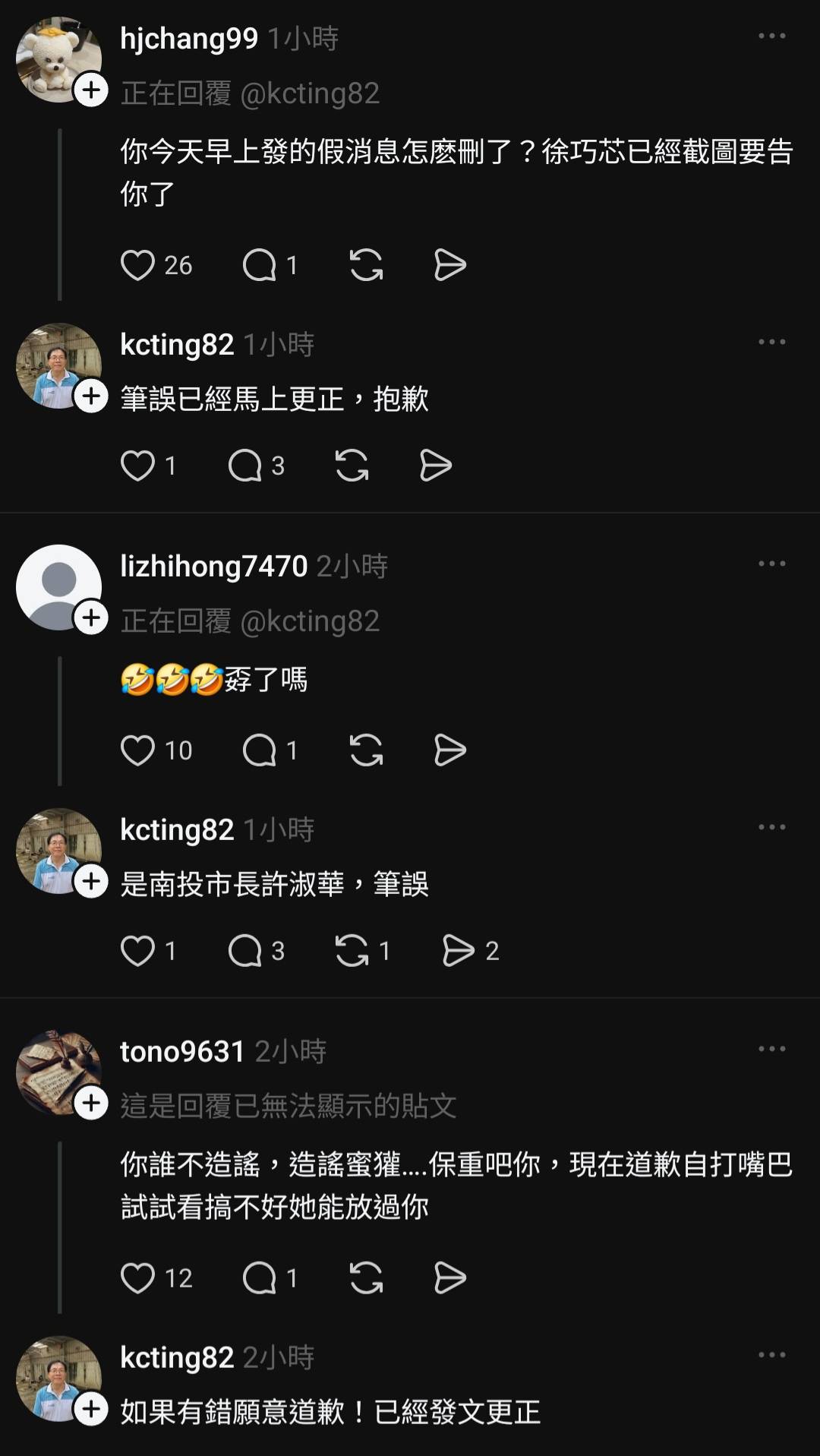
Task: Like lizhihong7470's 孬了嗎 reply
Action: 137,750
